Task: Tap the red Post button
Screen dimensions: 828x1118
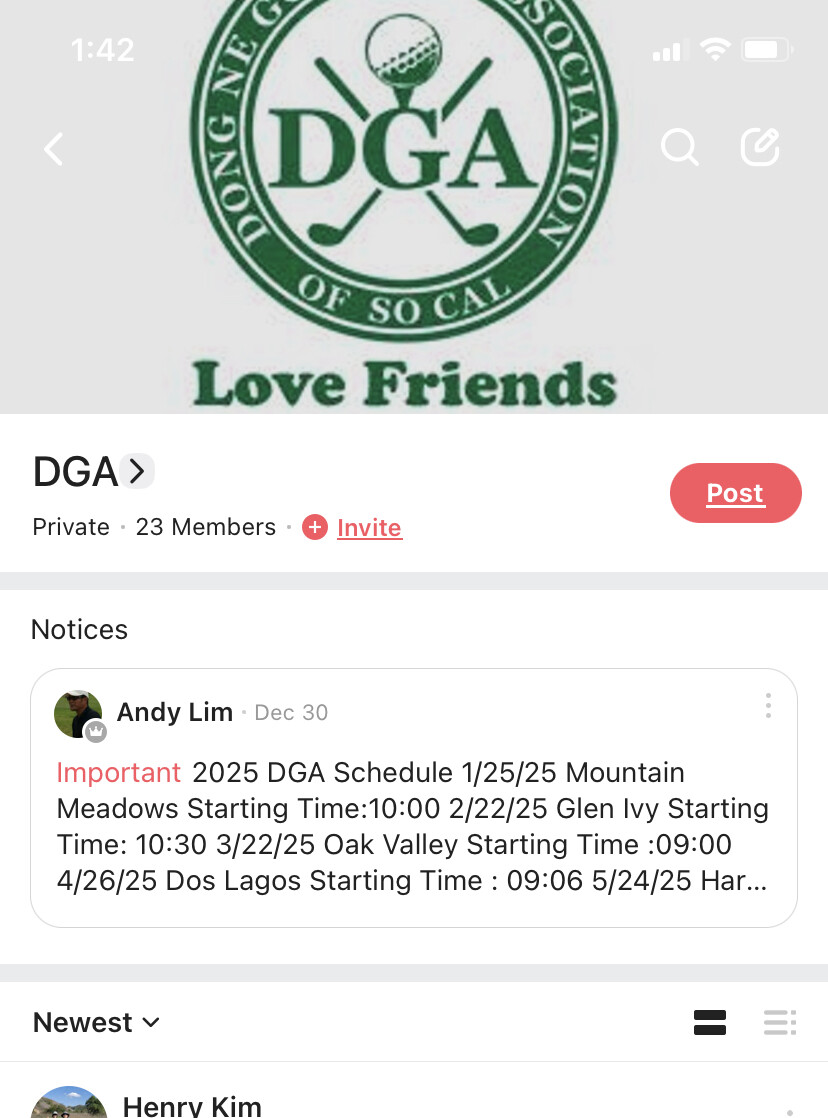Action: (x=735, y=493)
